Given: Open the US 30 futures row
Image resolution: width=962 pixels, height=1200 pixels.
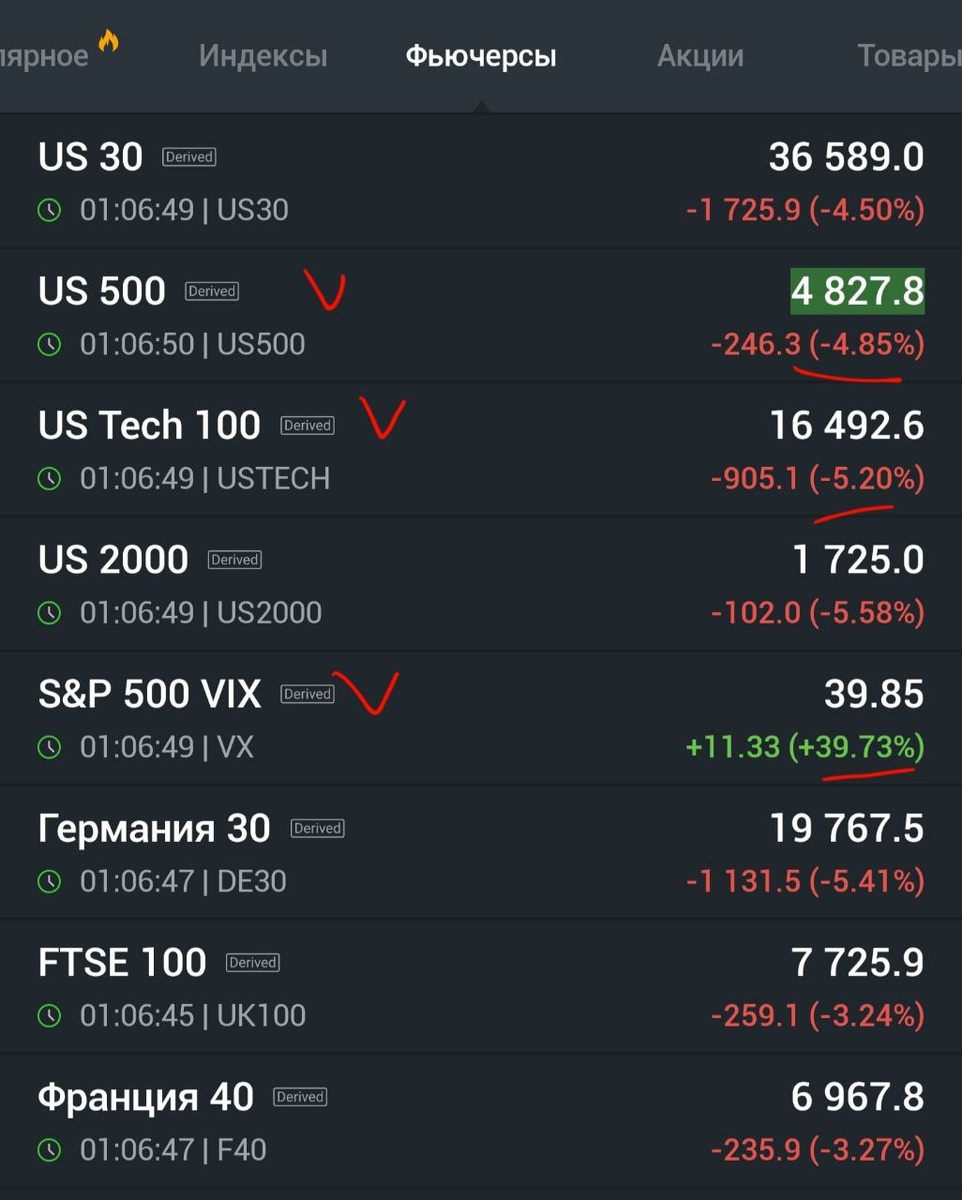Looking at the screenshot, I should coord(480,182).
